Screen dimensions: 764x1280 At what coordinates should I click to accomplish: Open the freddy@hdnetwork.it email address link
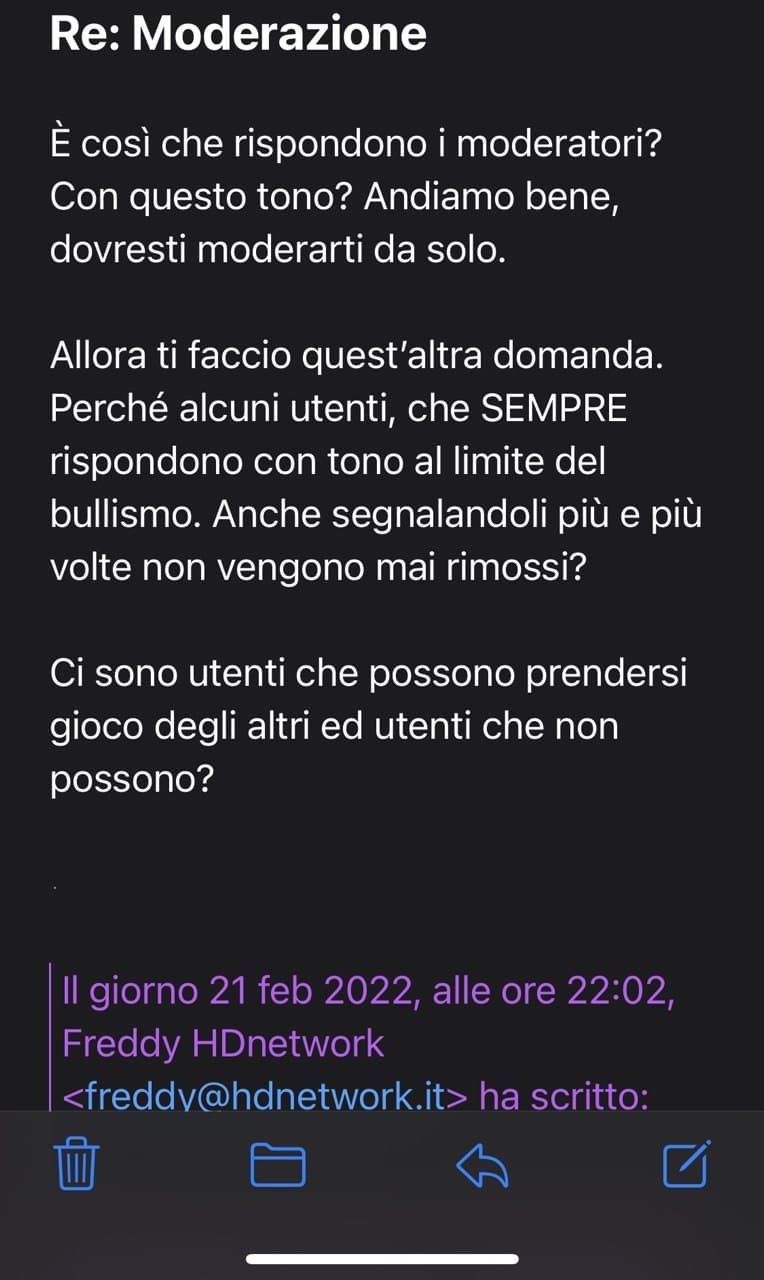(x=265, y=1095)
